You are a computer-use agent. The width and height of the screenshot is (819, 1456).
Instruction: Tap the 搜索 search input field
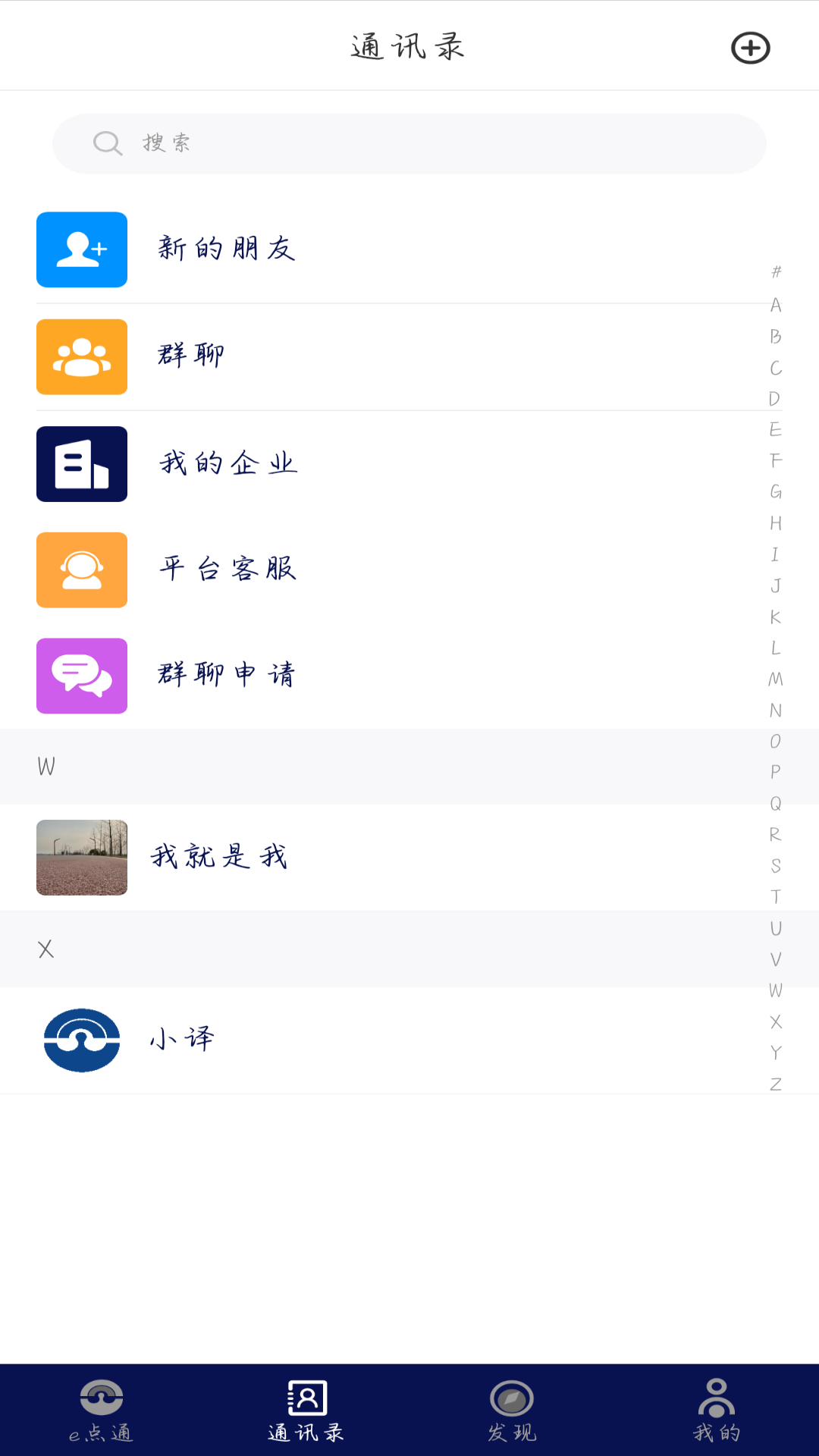click(x=409, y=143)
